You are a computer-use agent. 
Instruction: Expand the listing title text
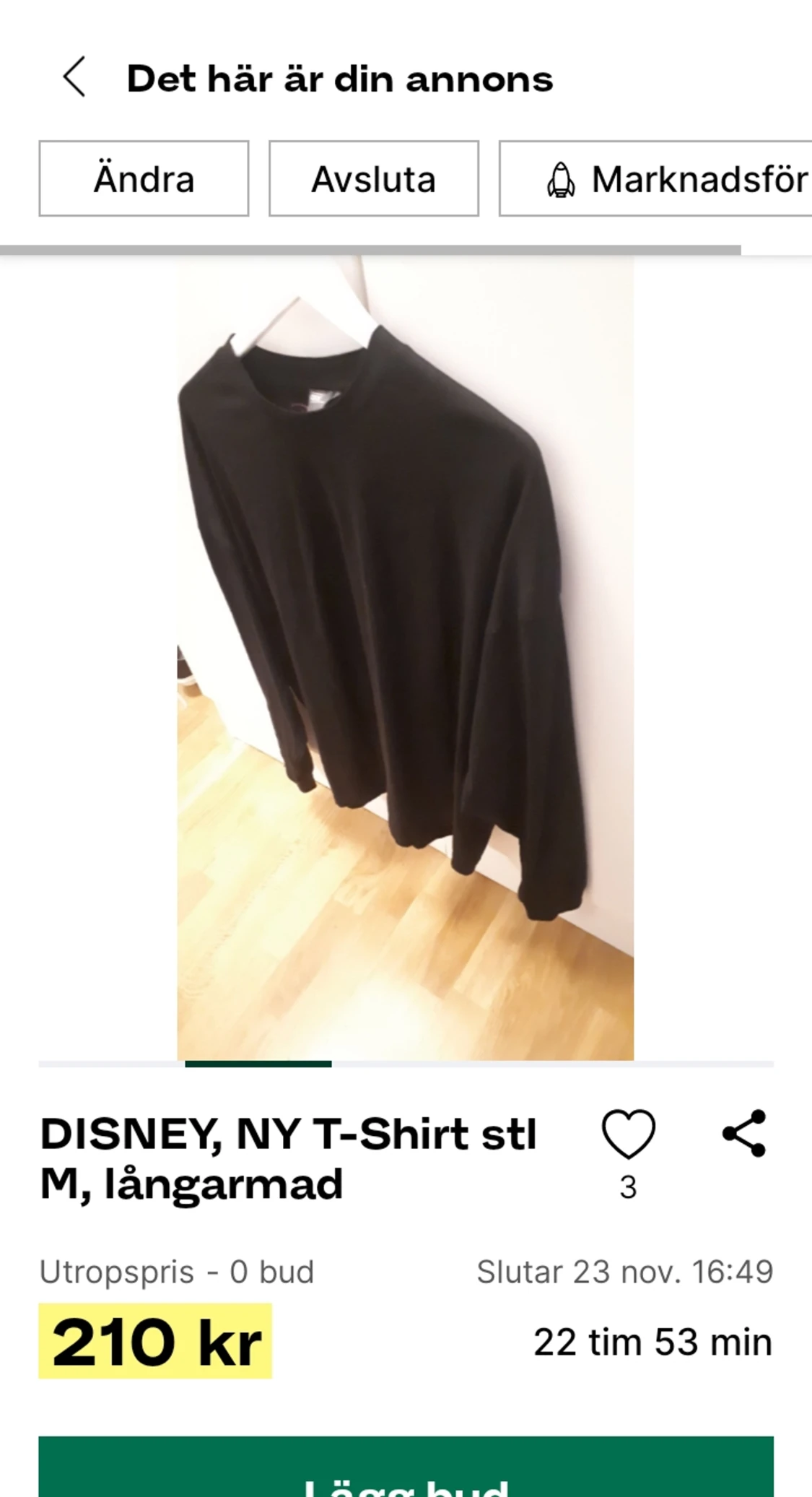[289, 1155]
